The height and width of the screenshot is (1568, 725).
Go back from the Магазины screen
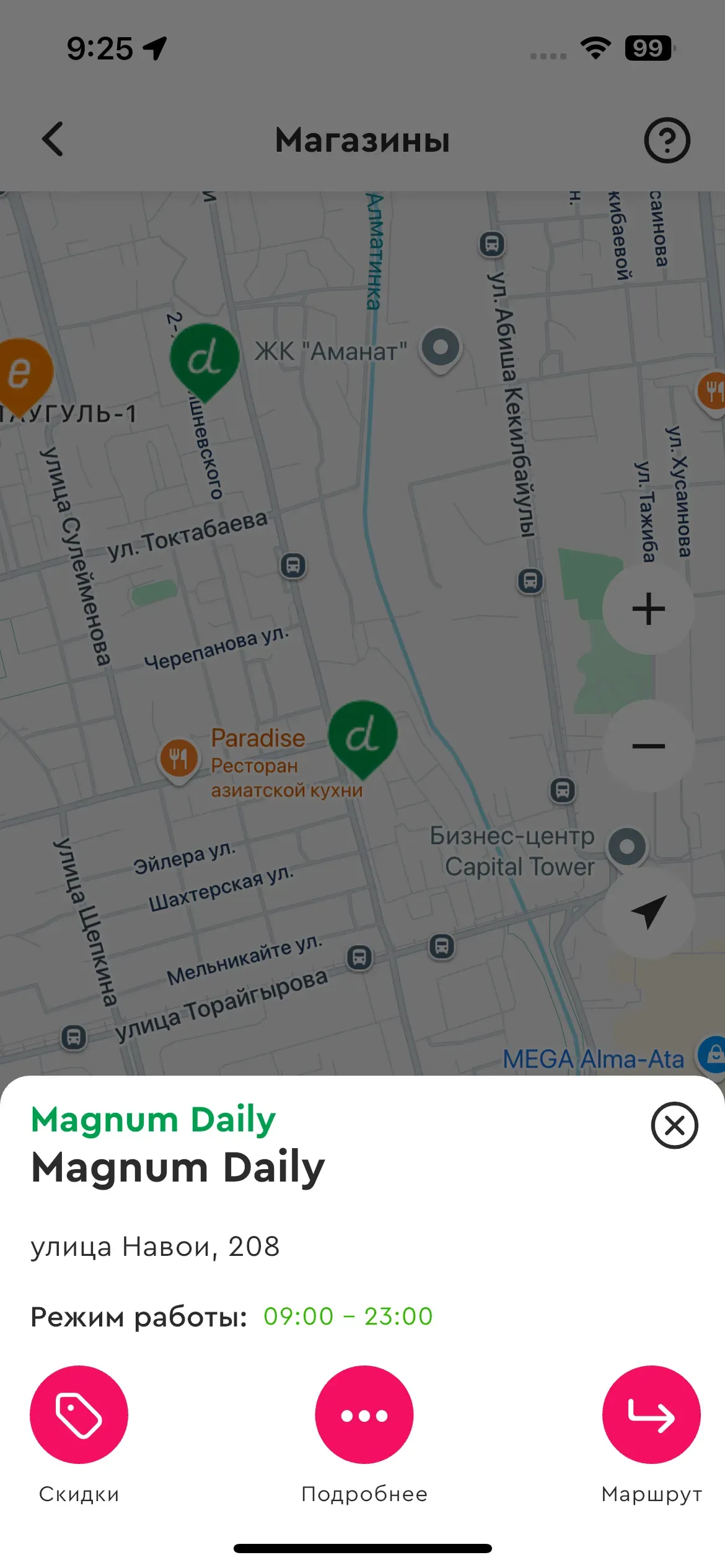53,139
